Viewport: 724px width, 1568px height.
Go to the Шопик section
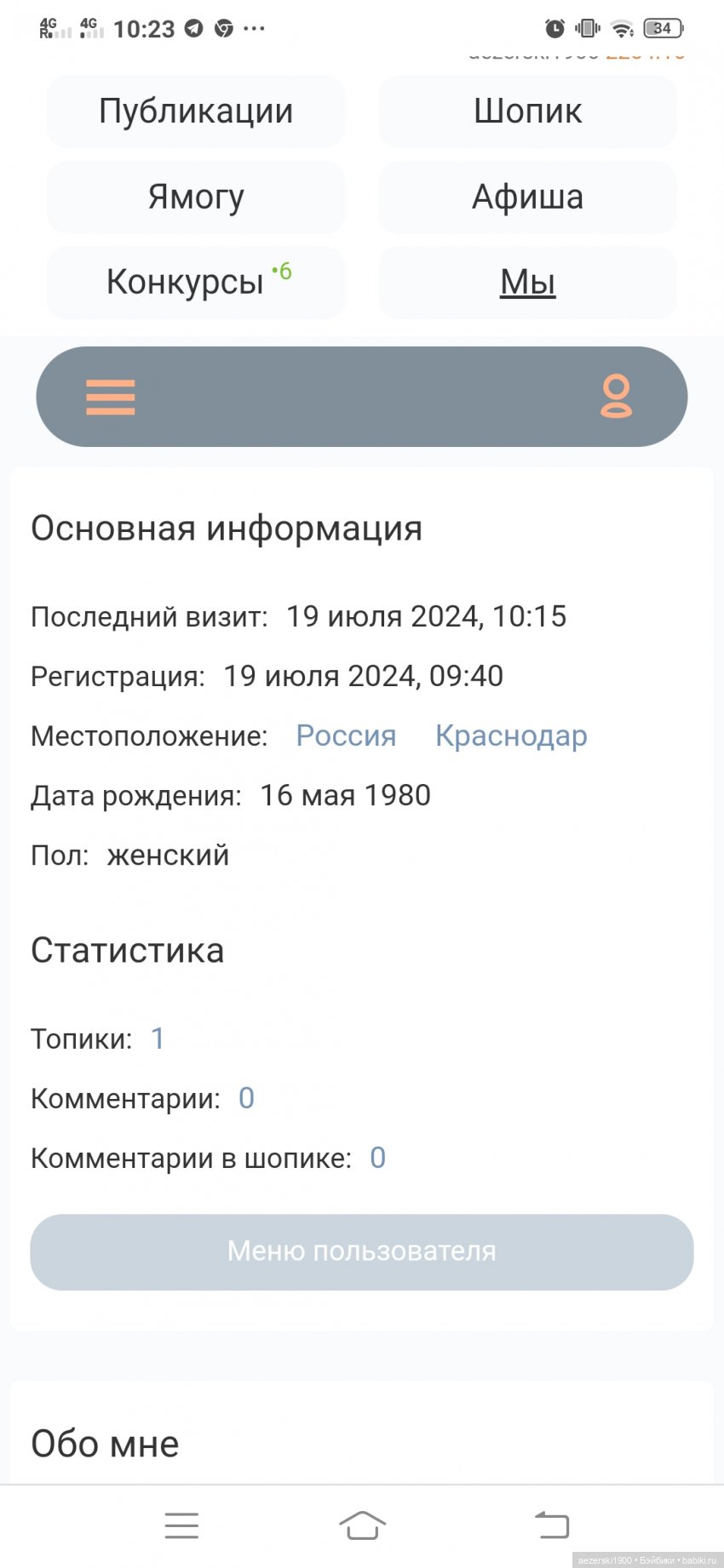click(x=527, y=112)
